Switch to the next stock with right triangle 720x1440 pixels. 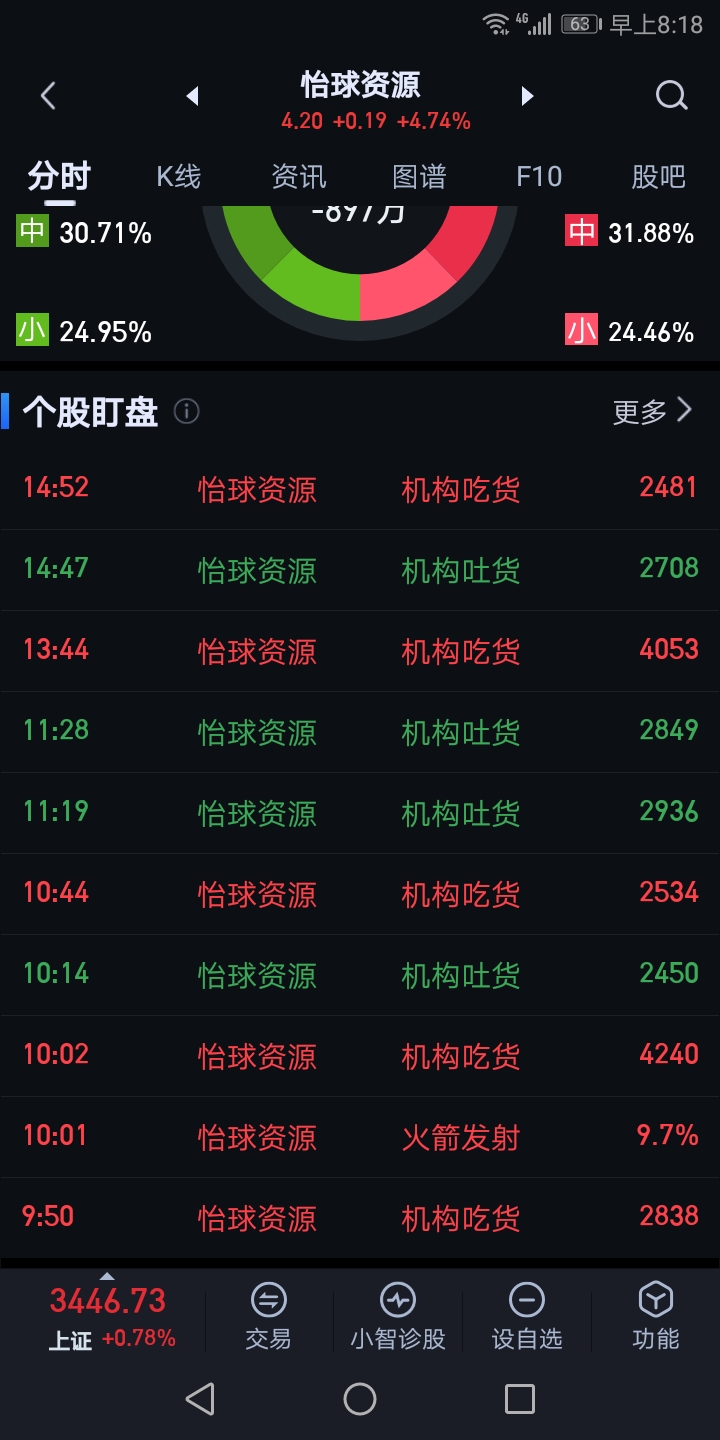click(527, 96)
